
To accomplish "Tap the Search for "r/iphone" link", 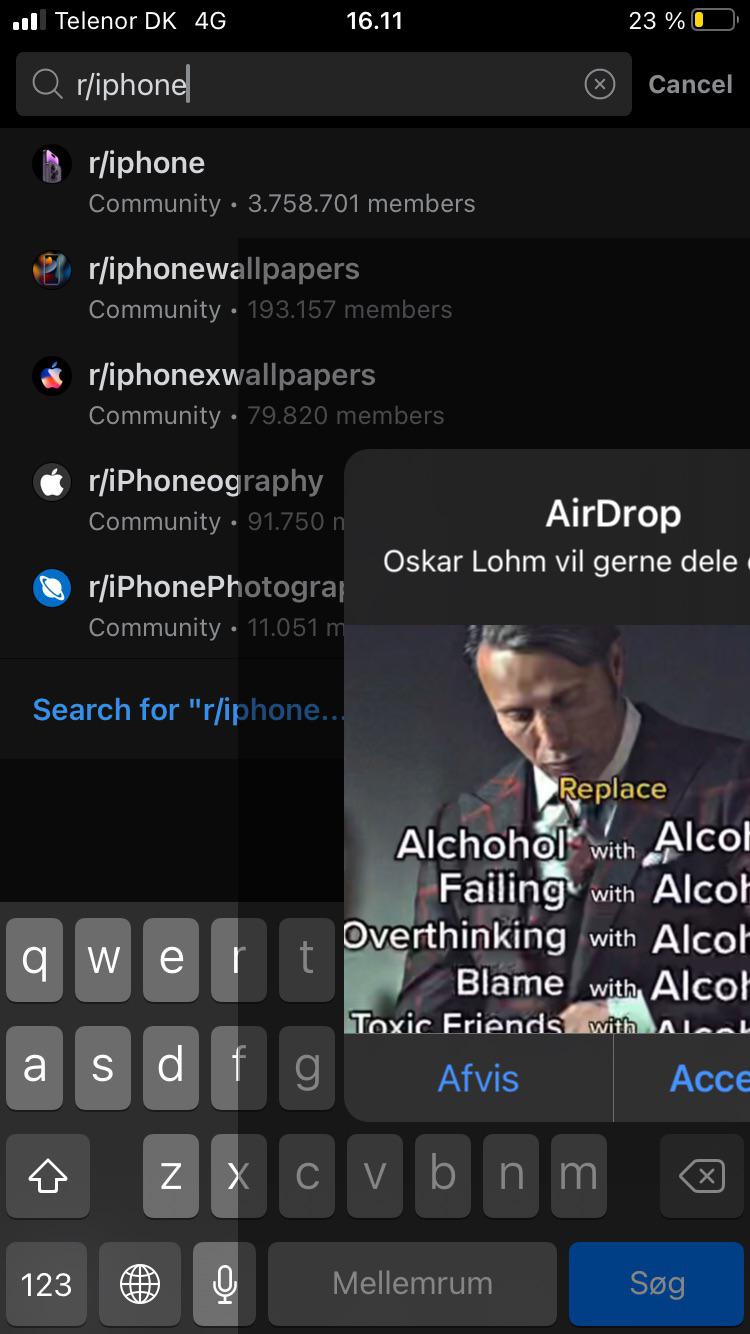I will (189, 710).
